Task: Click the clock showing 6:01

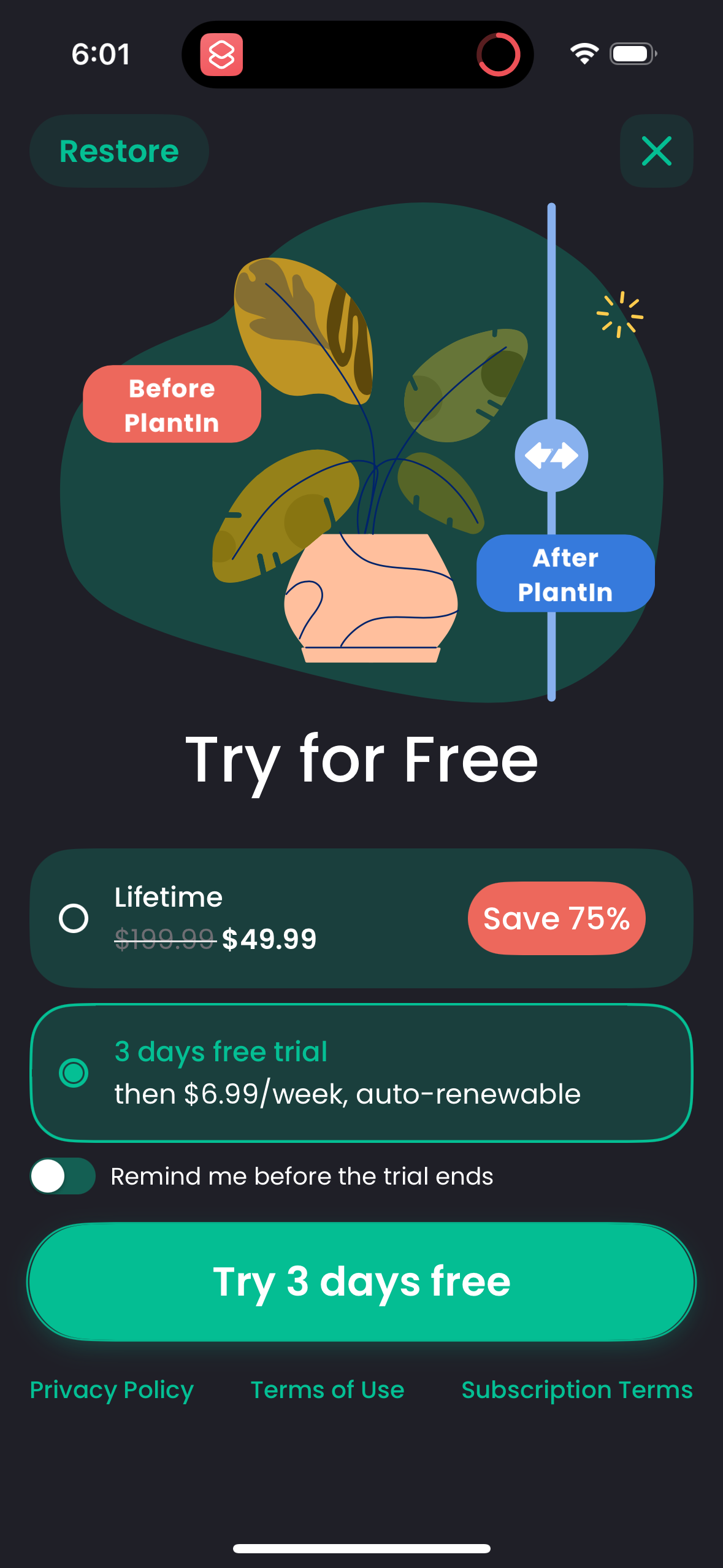Action: point(101,54)
